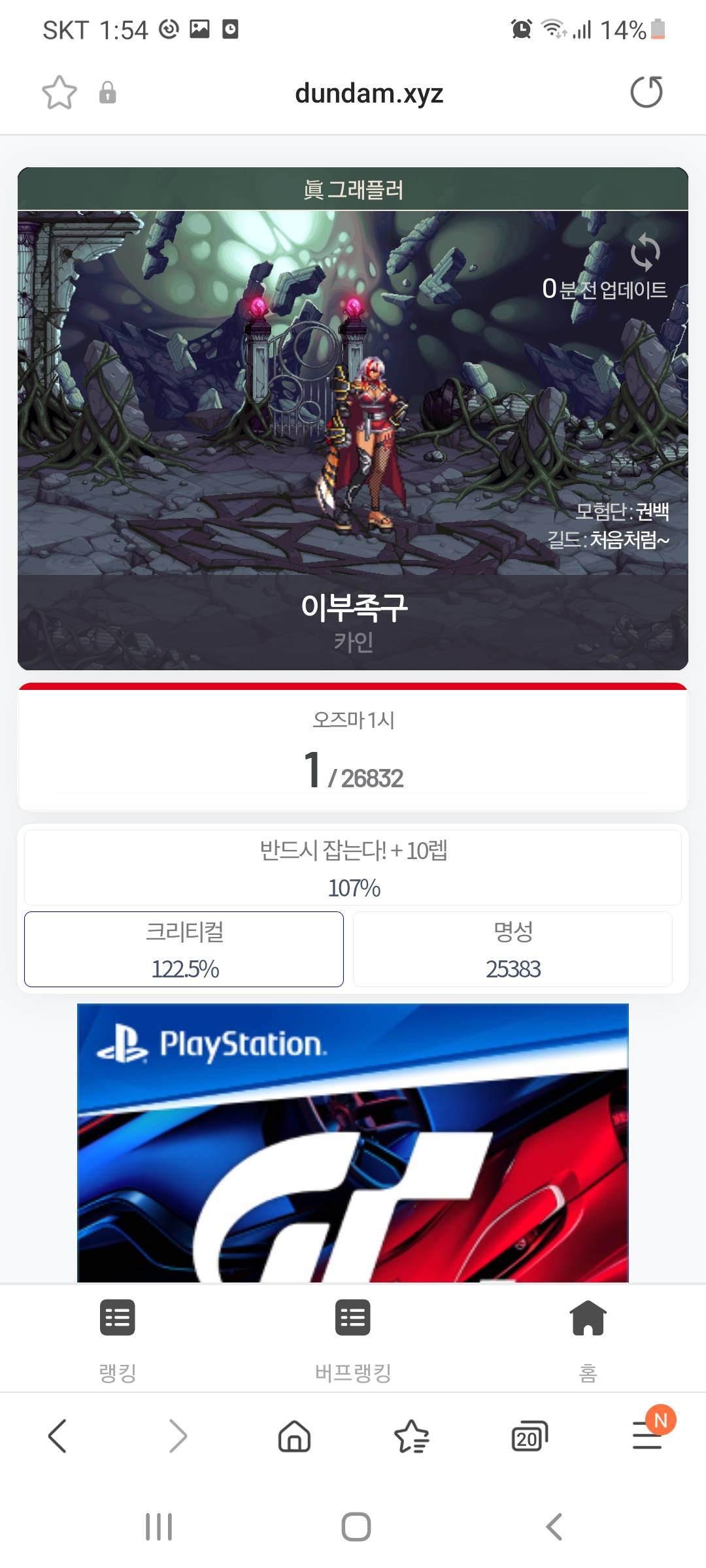
Task: Open the PlayStation Gran Turismo ad
Action: [353, 1142]
